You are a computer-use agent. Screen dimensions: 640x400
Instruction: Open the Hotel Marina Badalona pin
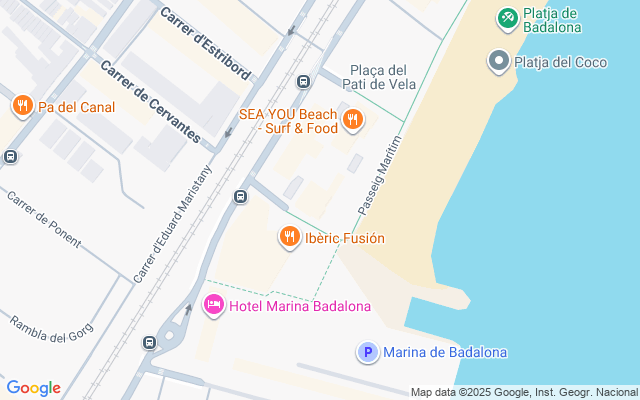coord(213,305)
